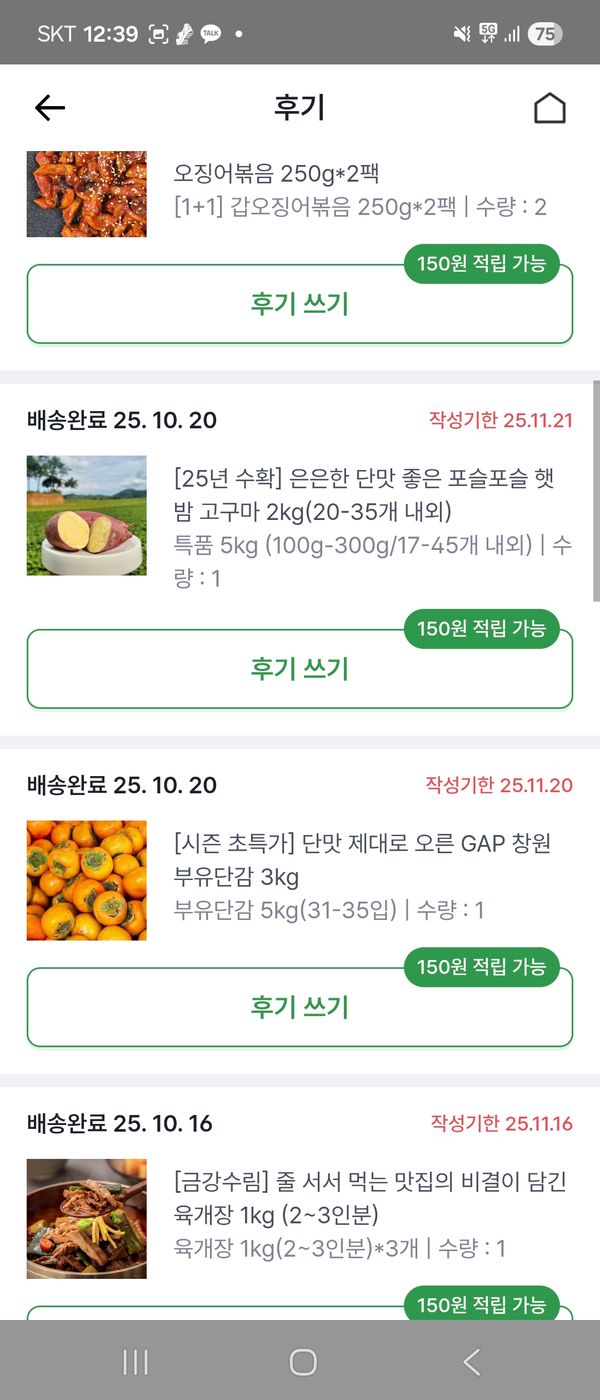Go back using the arrow beside 후기
The image size is (600, 1400).
(49, 108)
